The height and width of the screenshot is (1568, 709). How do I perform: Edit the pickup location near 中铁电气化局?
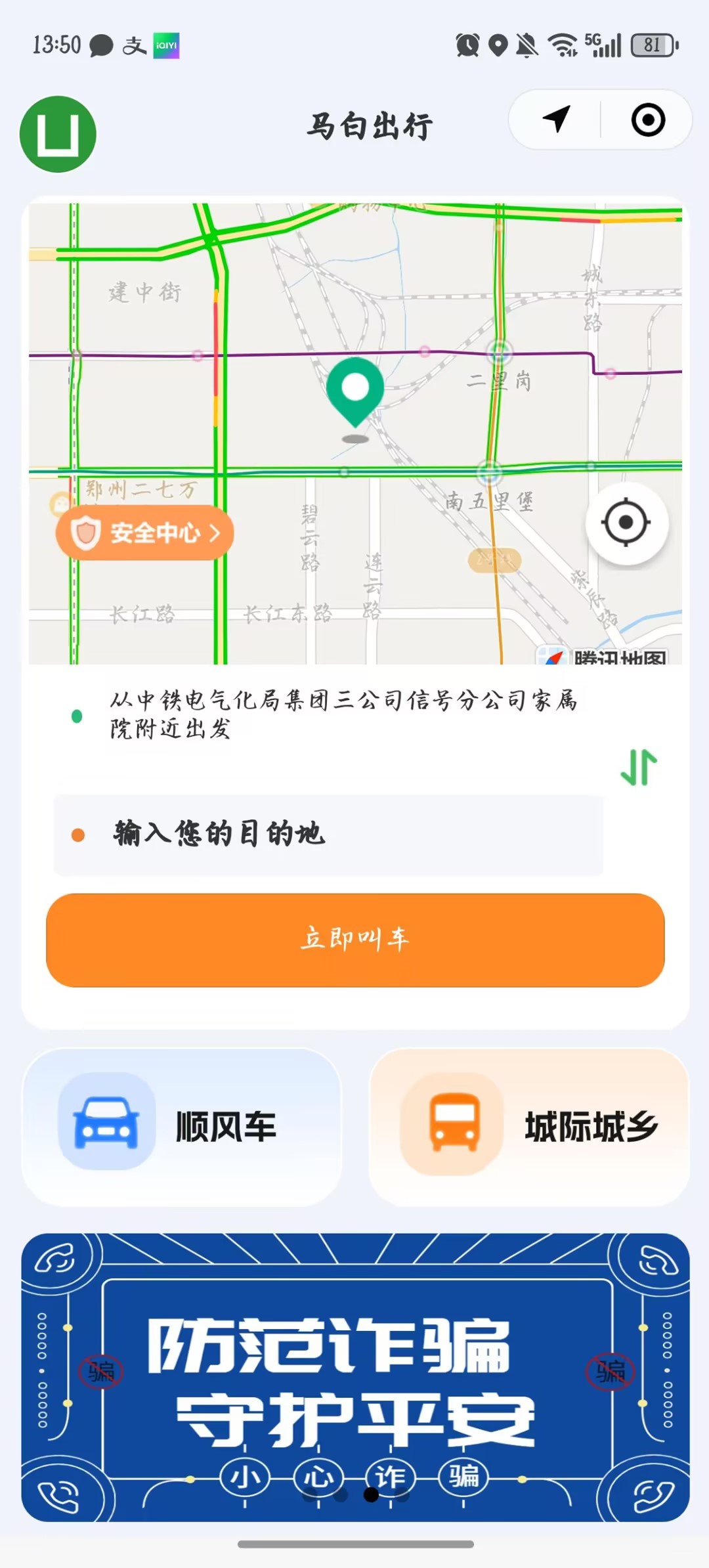tap(341, 714)
